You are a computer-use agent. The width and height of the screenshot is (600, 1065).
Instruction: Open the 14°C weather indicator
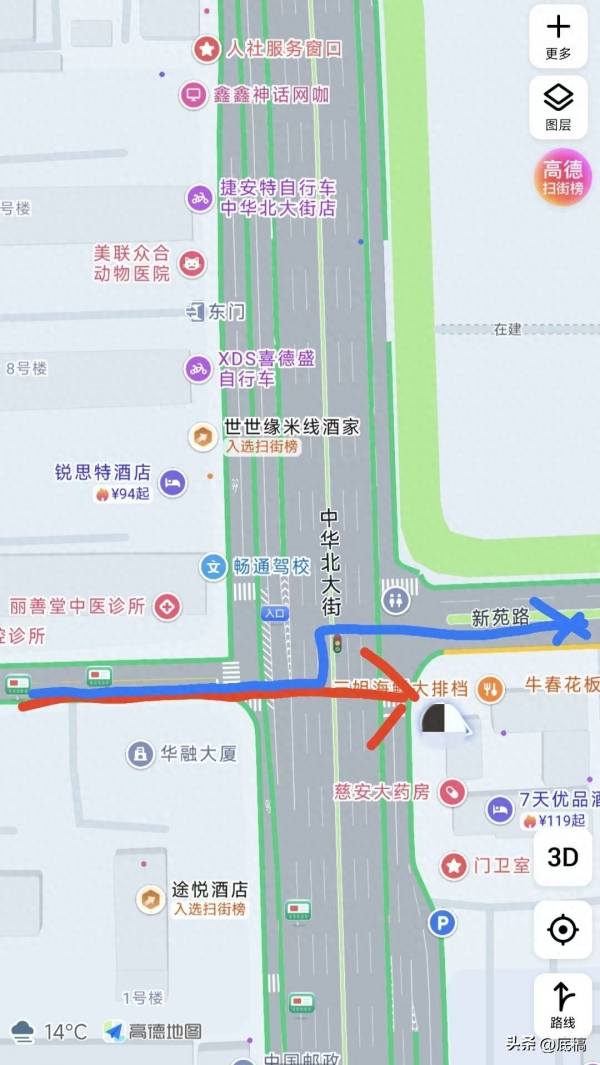coord(48,1031)
